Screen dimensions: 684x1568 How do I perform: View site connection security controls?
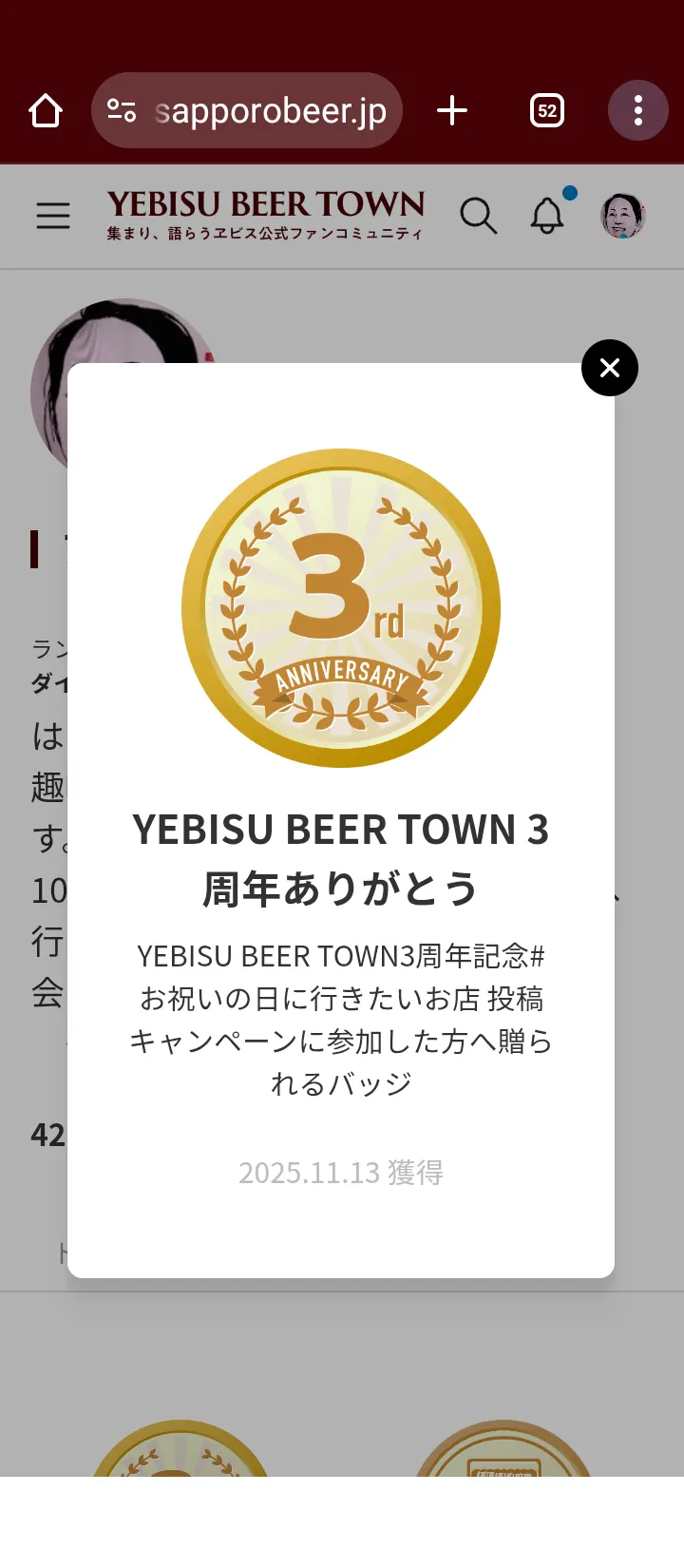tap(122, 109)
